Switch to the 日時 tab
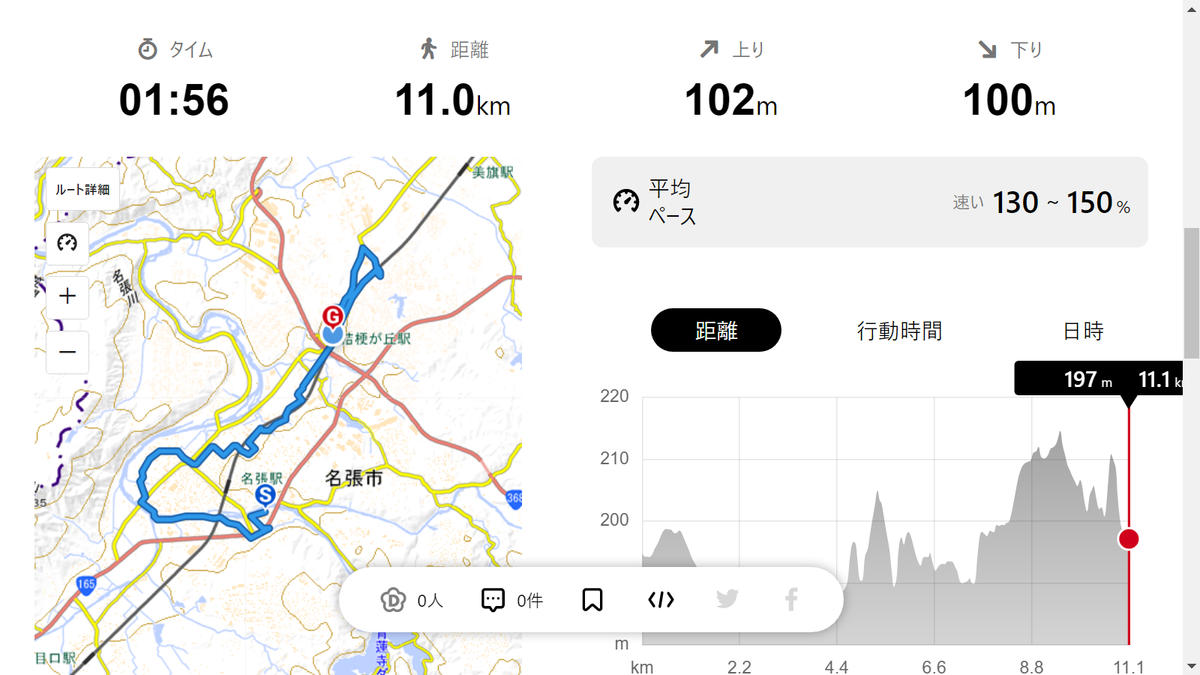 [1083, 330]
